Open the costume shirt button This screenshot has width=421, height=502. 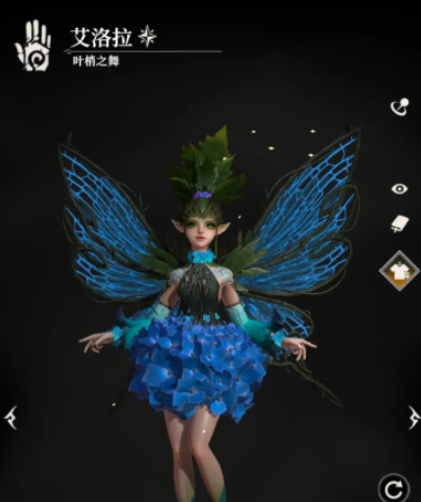(x=399, y=271)
